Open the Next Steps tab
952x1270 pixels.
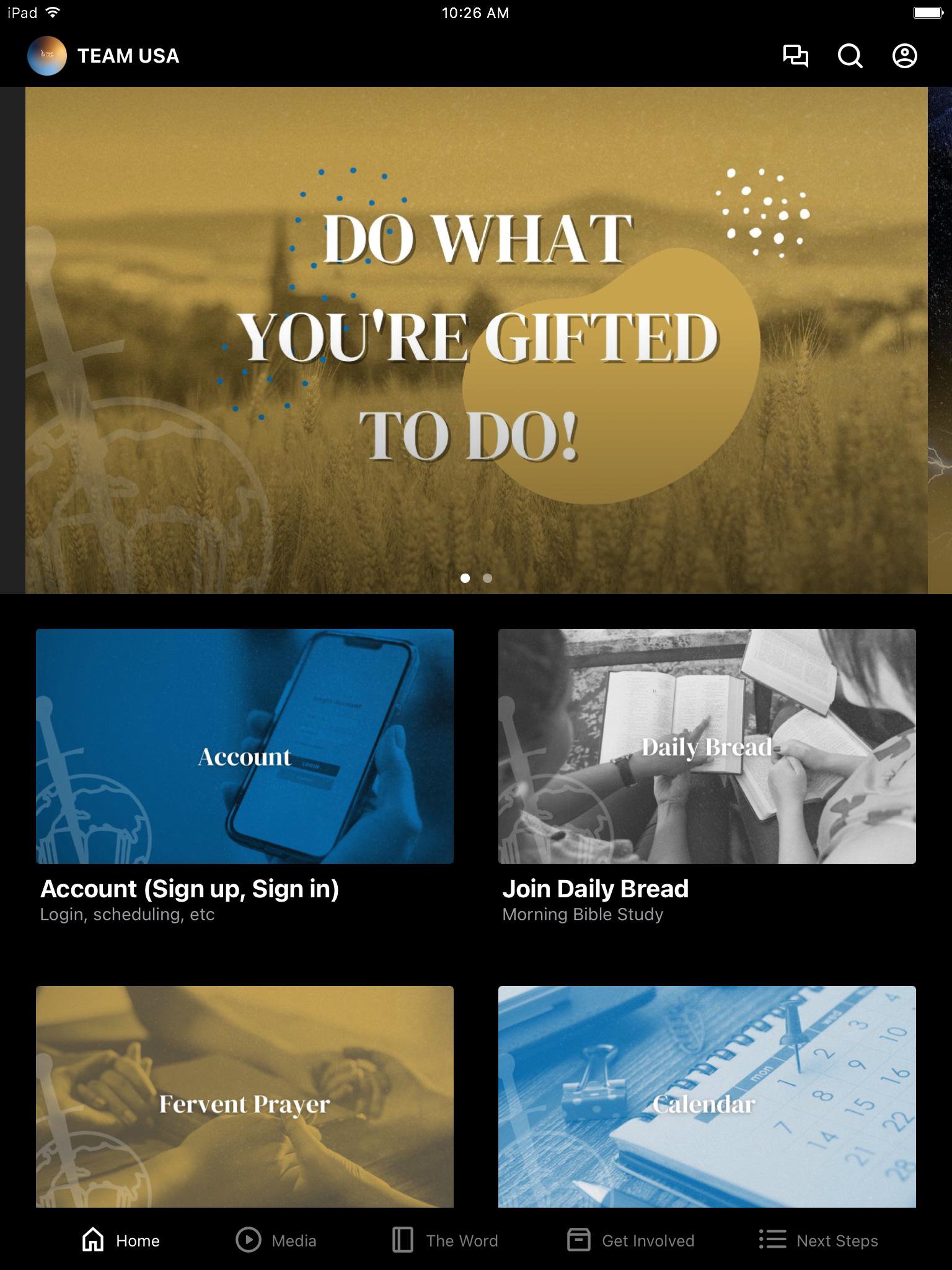[819, 1240]
